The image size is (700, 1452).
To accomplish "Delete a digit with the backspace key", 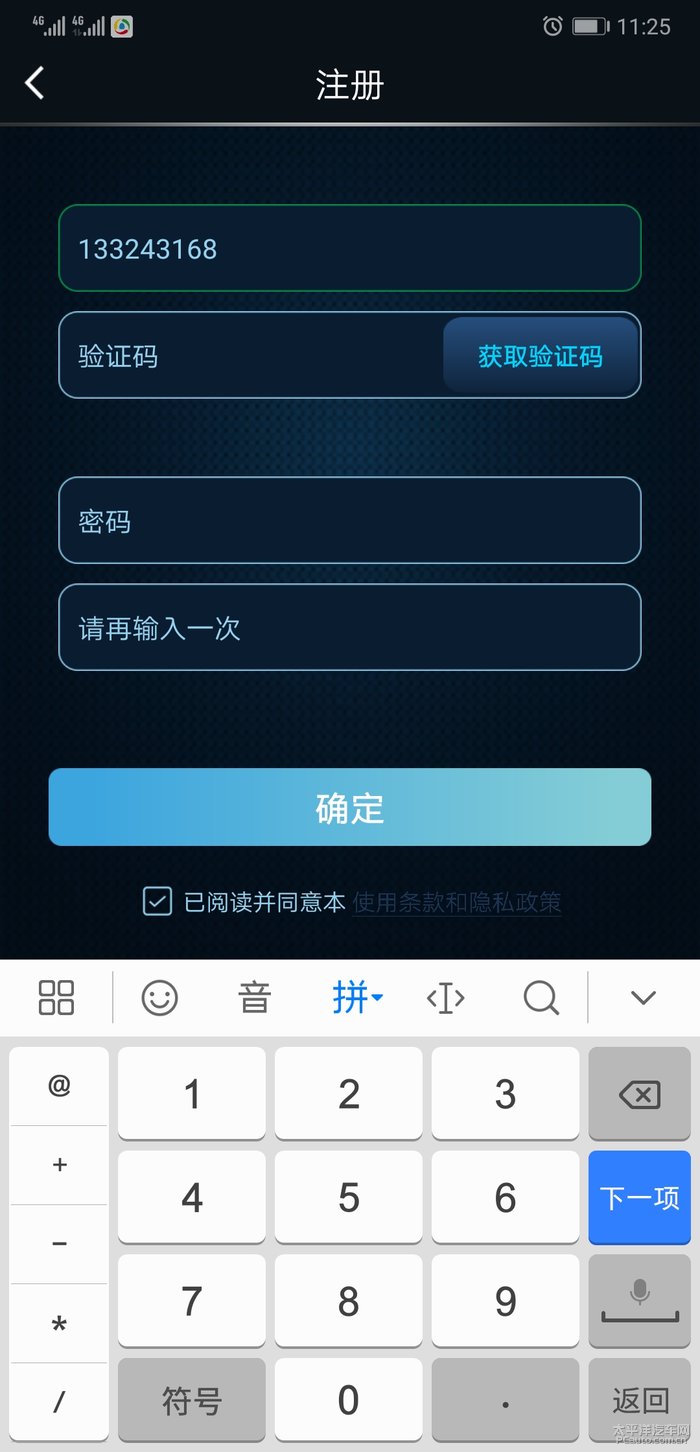I will pyautogui.click(x=639, y=1095).
